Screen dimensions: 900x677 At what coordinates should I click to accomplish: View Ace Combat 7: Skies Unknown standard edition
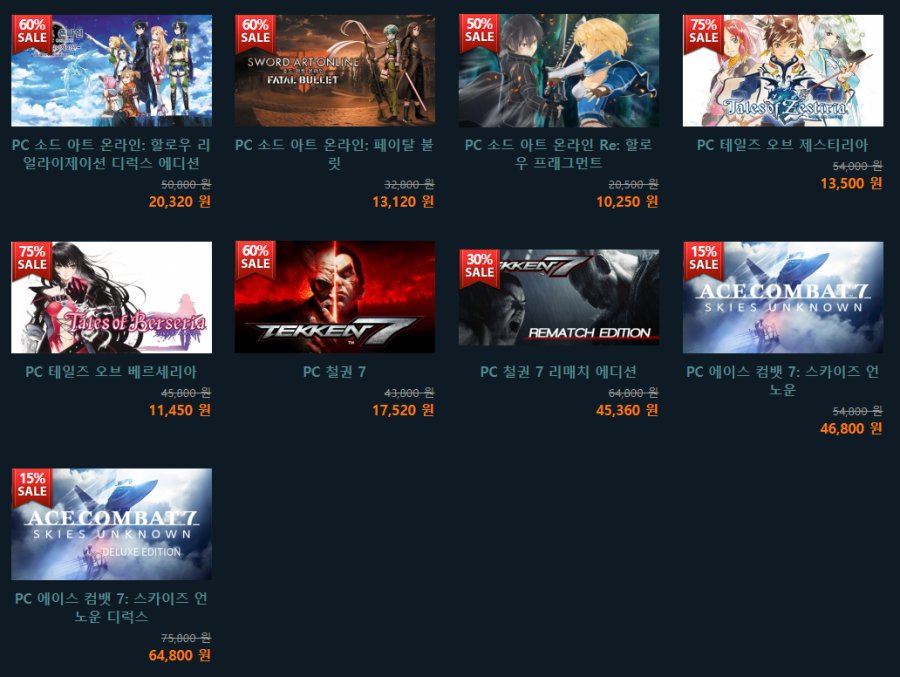pos(782,298)
